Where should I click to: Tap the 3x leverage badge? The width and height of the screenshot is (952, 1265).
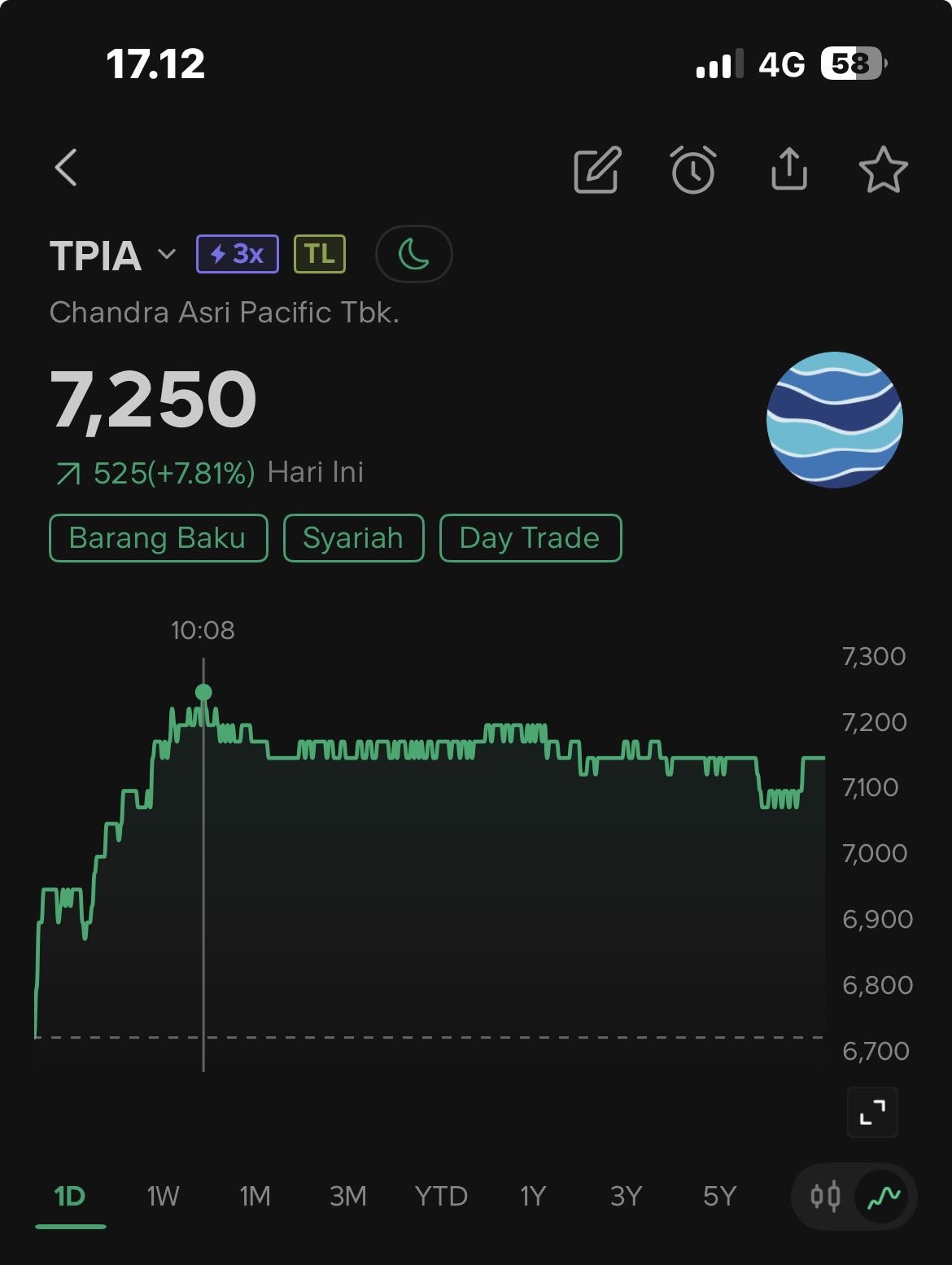(238, 254)
